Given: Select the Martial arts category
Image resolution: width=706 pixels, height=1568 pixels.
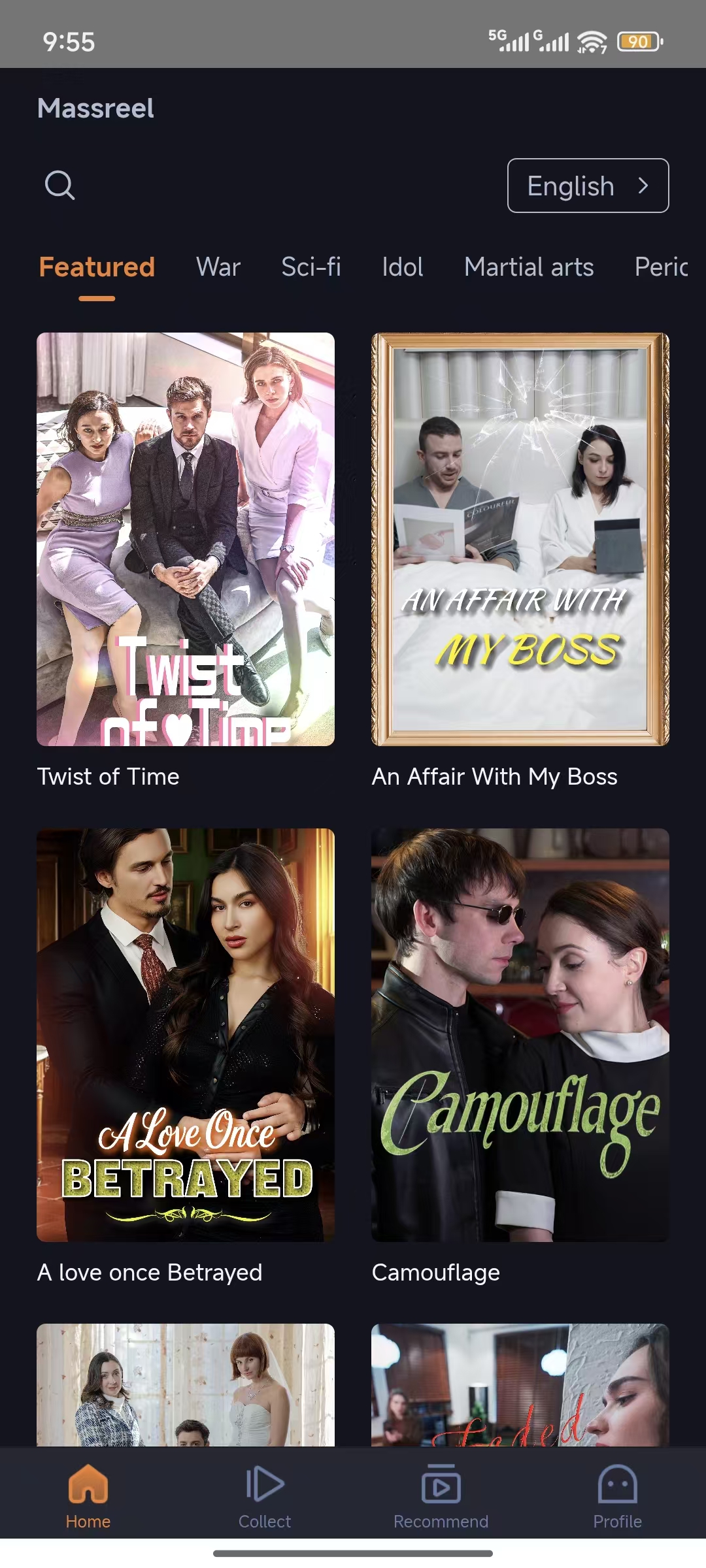Looking at the screenshot, I should click(529, 267).
